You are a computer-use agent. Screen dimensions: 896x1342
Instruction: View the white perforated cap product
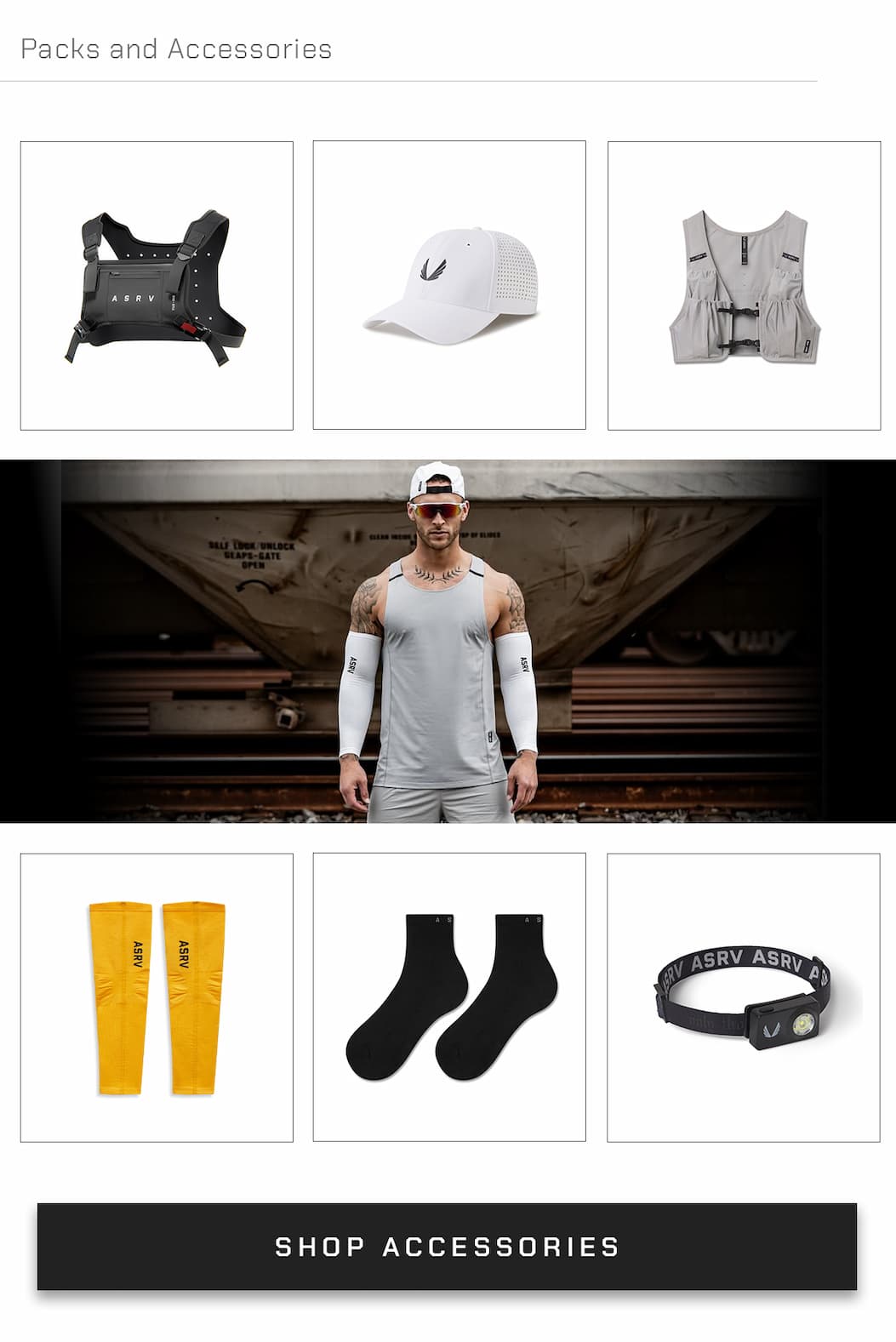click(x=449, y=285)
